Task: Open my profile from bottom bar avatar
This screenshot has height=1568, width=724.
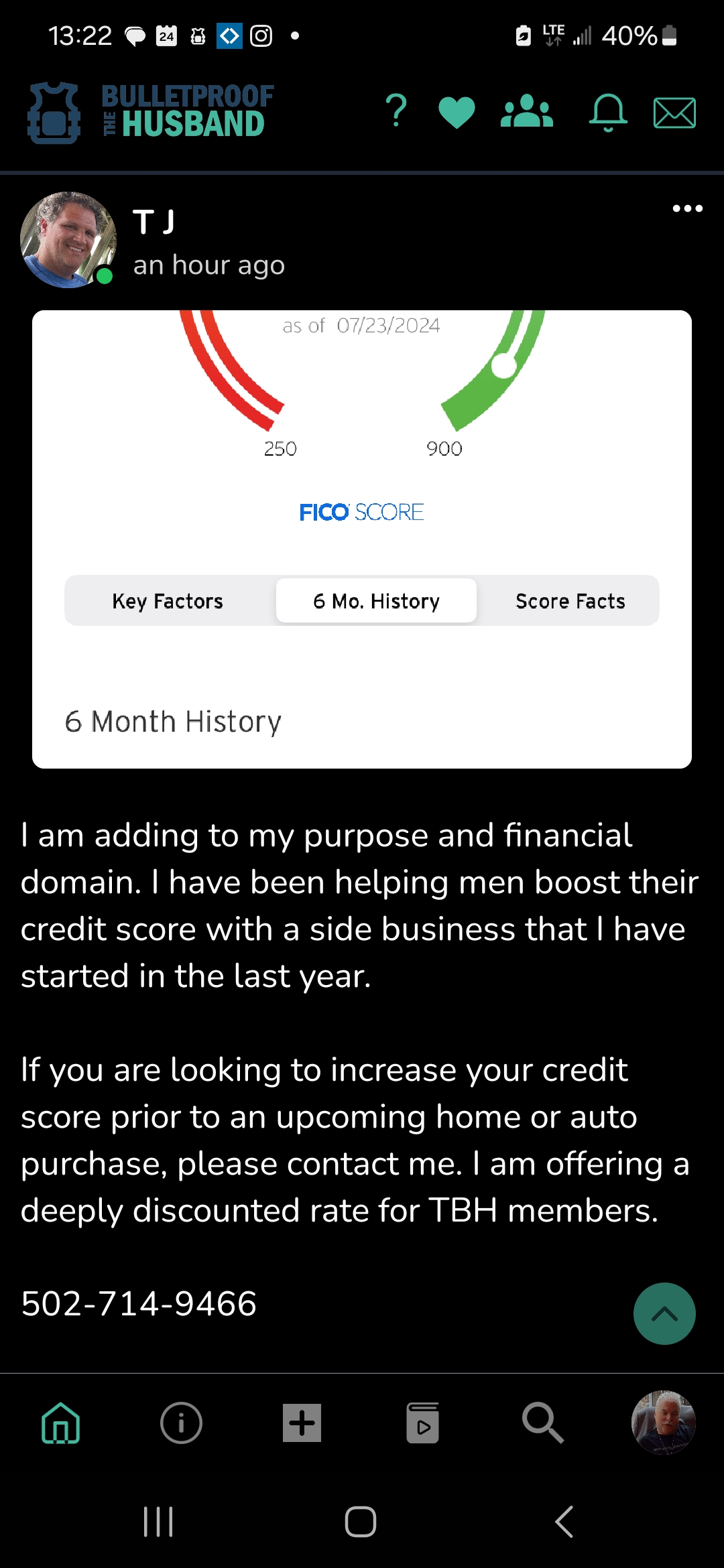Action: tap(663, 1422)
